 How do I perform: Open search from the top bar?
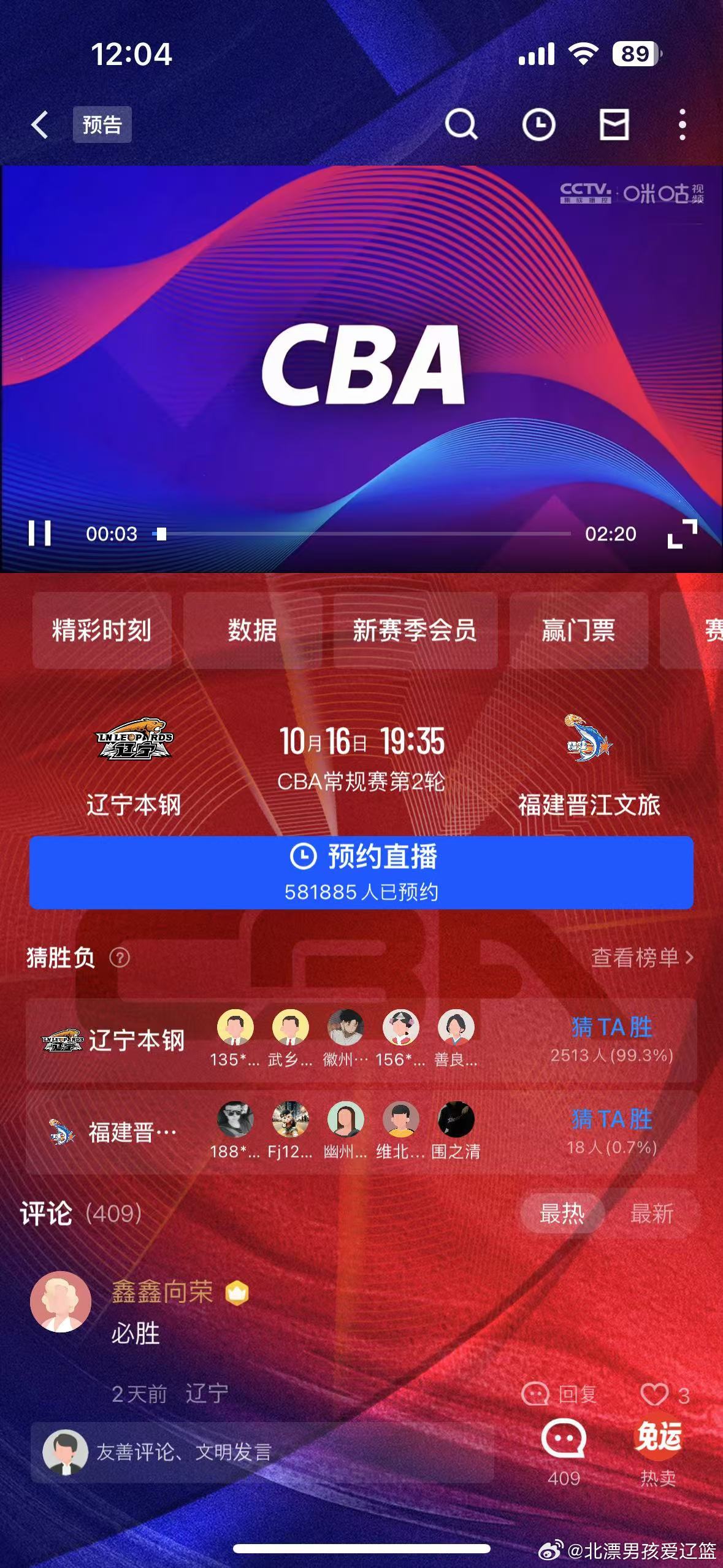(461, 125)
